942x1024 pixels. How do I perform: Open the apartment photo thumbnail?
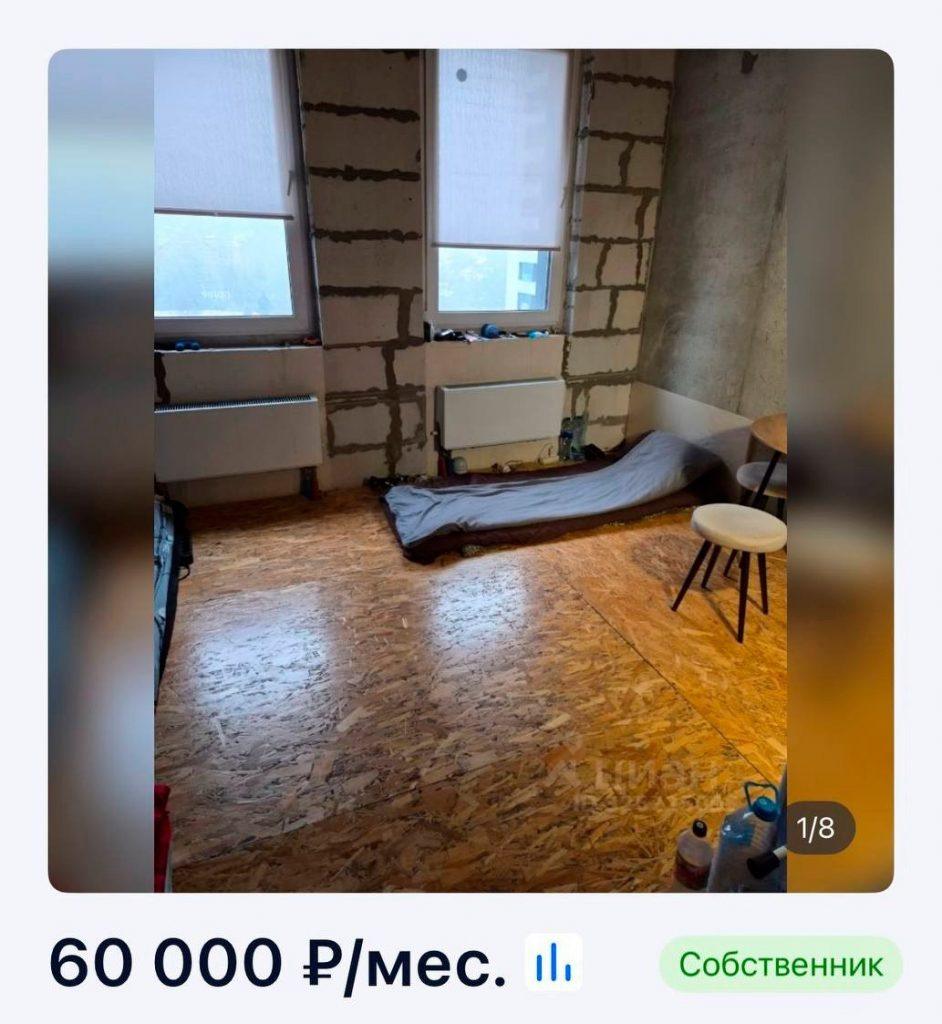[470, 470]
